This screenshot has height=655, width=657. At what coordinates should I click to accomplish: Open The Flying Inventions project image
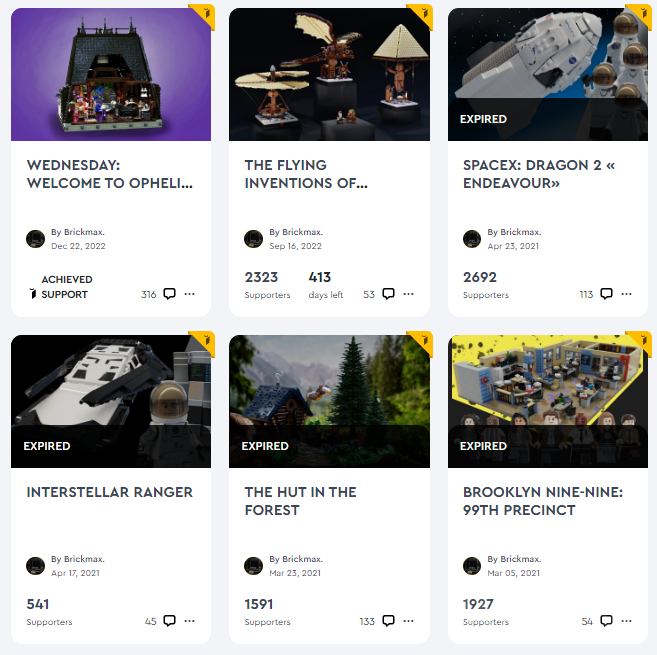coord(329,75)
